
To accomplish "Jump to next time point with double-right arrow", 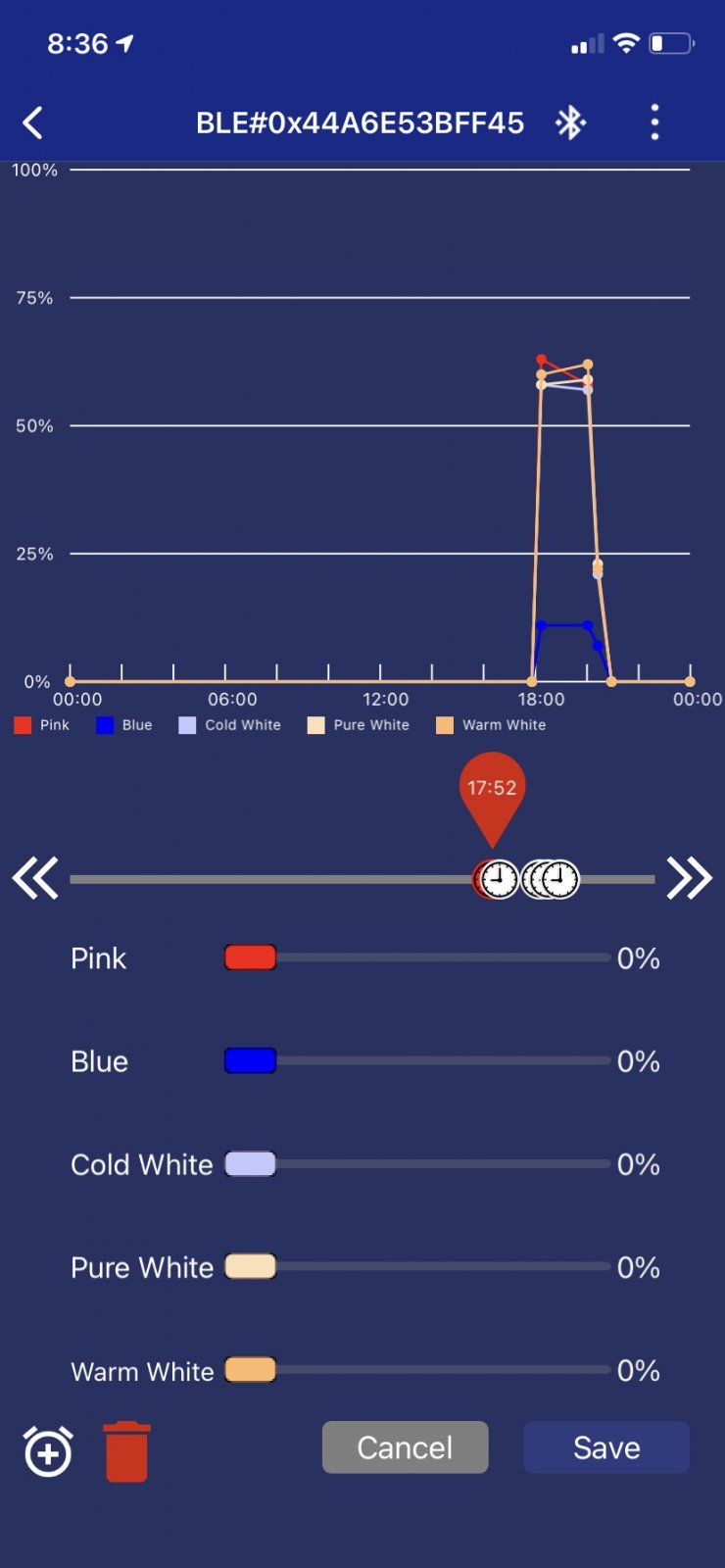I will click(x=689, y=878).
